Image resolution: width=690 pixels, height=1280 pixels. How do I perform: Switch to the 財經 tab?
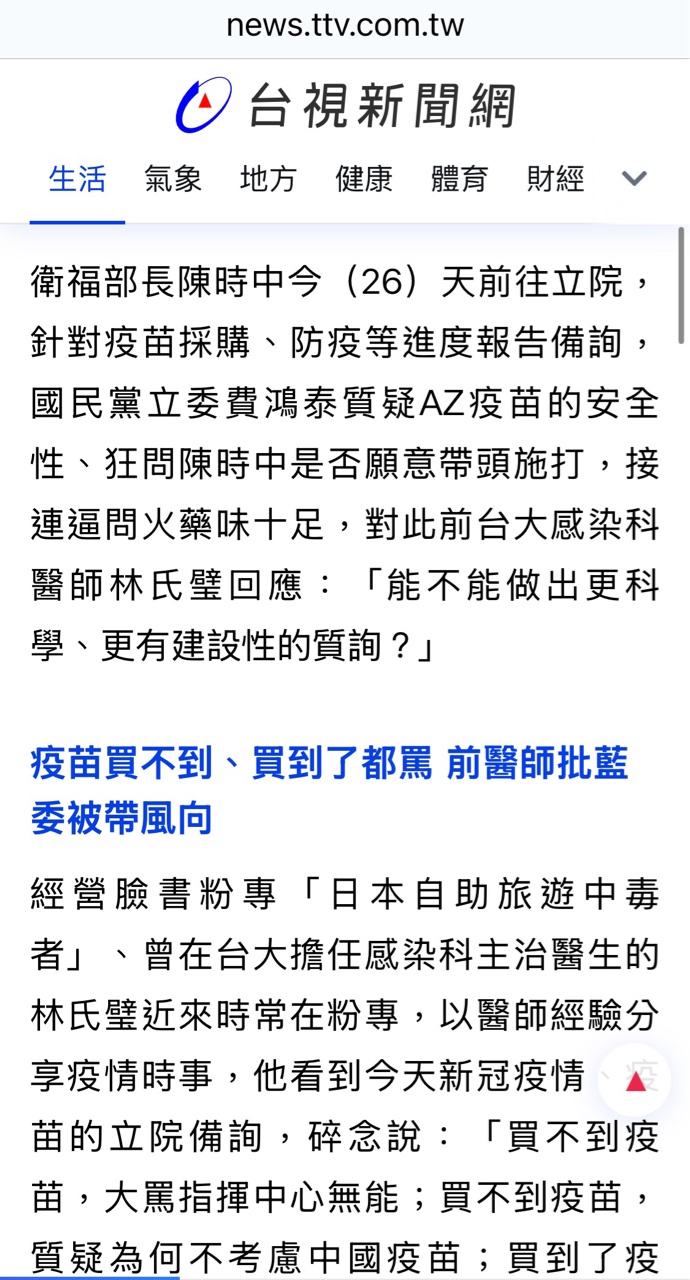coord(555,180)
